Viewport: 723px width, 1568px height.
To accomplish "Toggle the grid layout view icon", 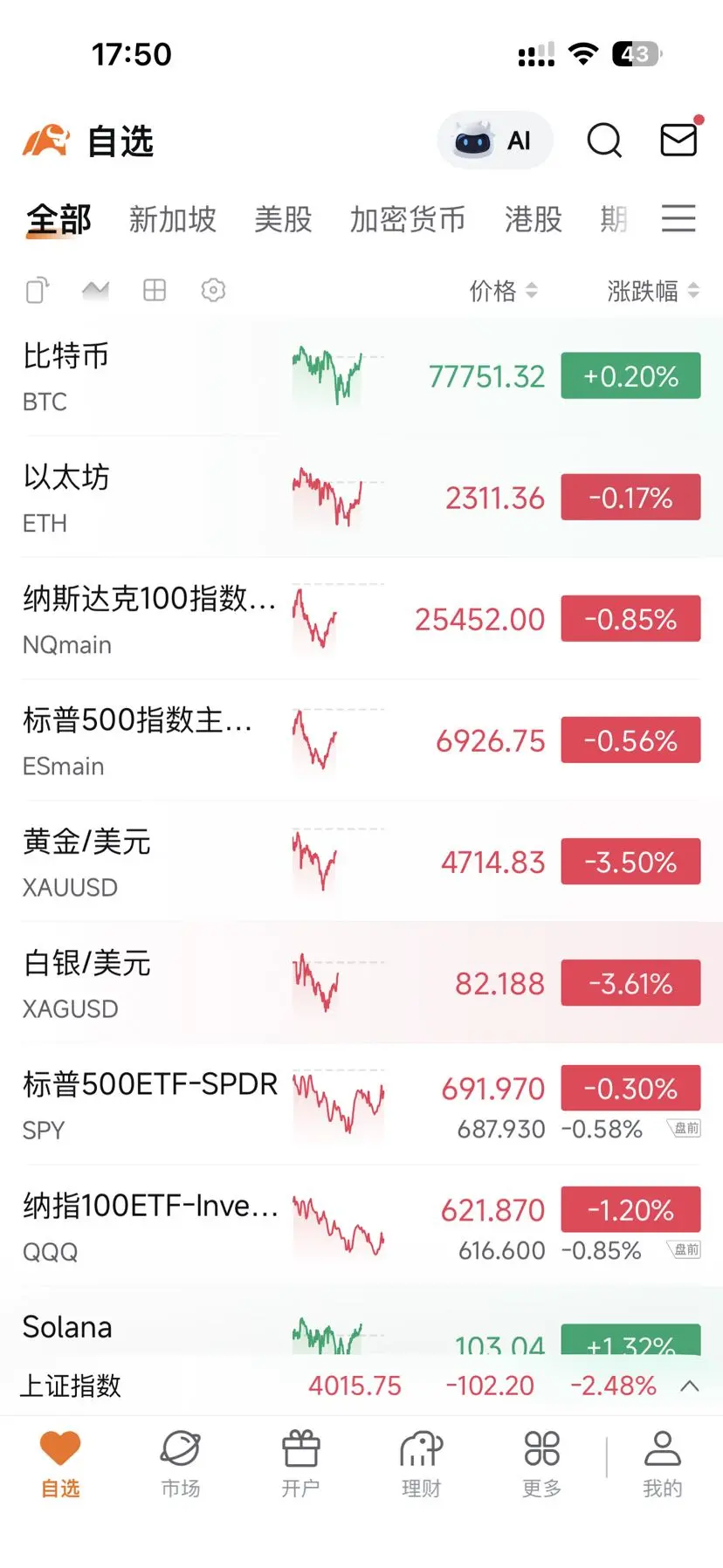I will click(x=155, y=290).
